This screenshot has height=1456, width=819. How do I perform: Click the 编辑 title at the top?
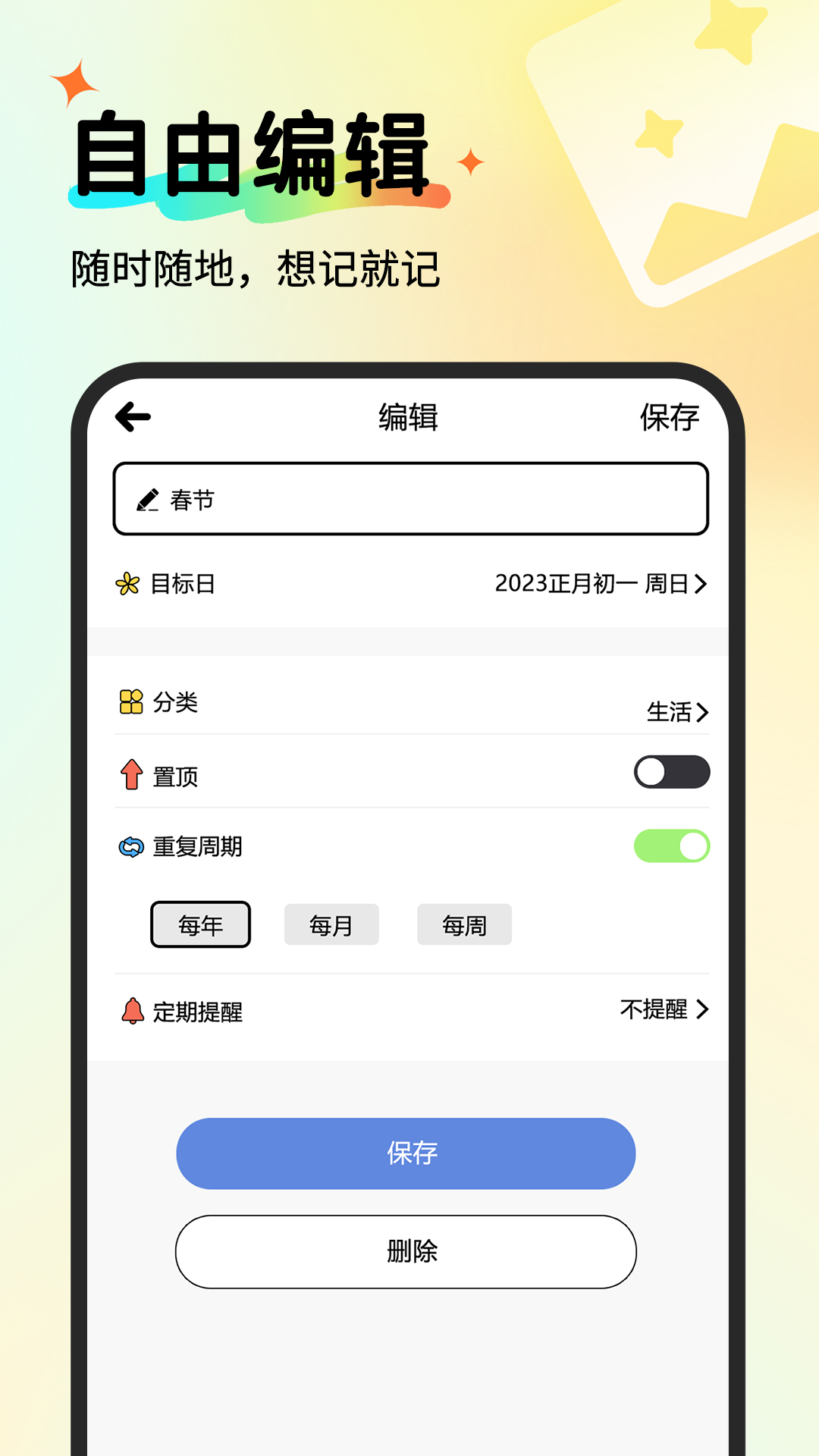pos(408,418)
